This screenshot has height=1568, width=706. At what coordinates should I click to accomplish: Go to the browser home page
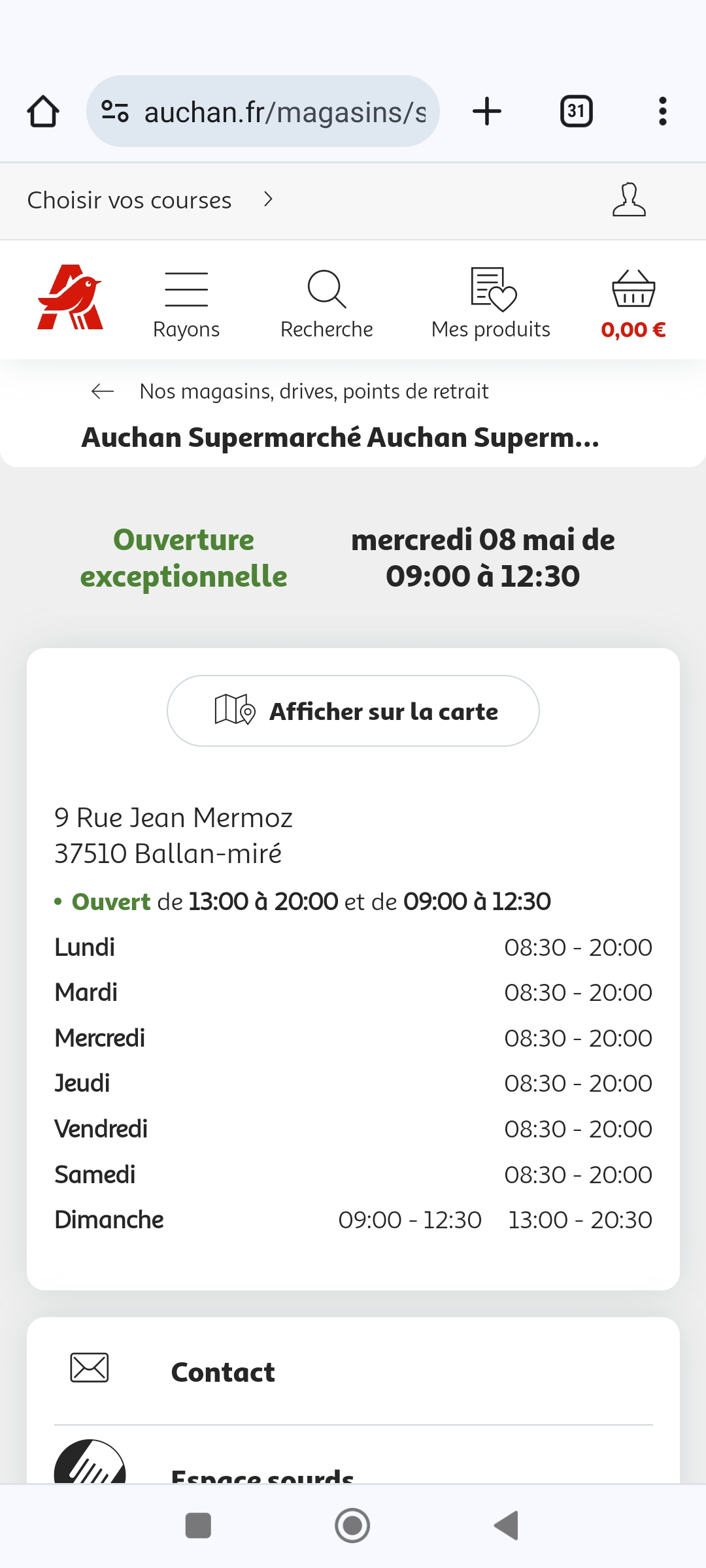coord(43,111)
